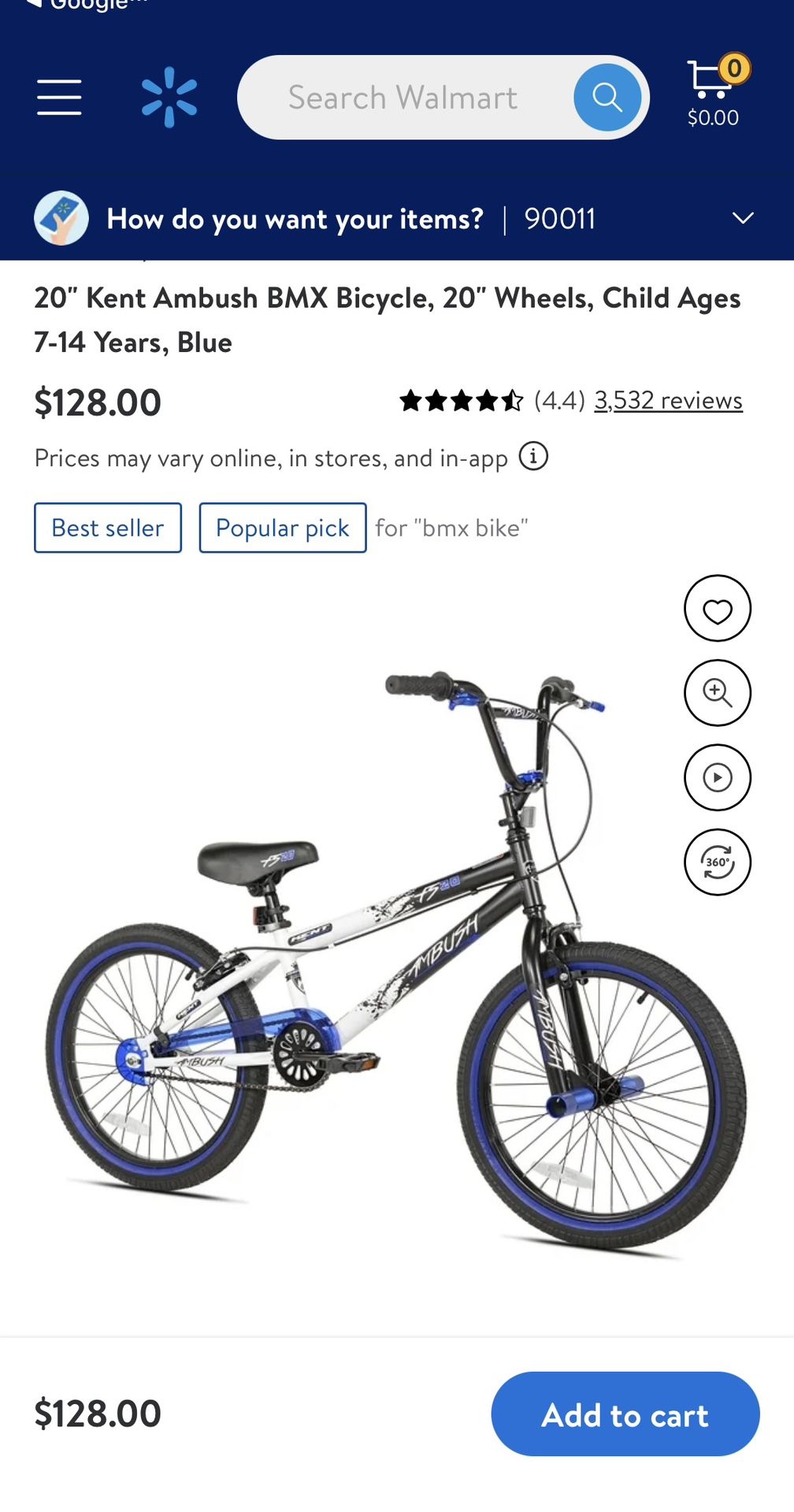Tap the price variation info icon
This screenshot has height=1512, width=794.
(535, 457)
